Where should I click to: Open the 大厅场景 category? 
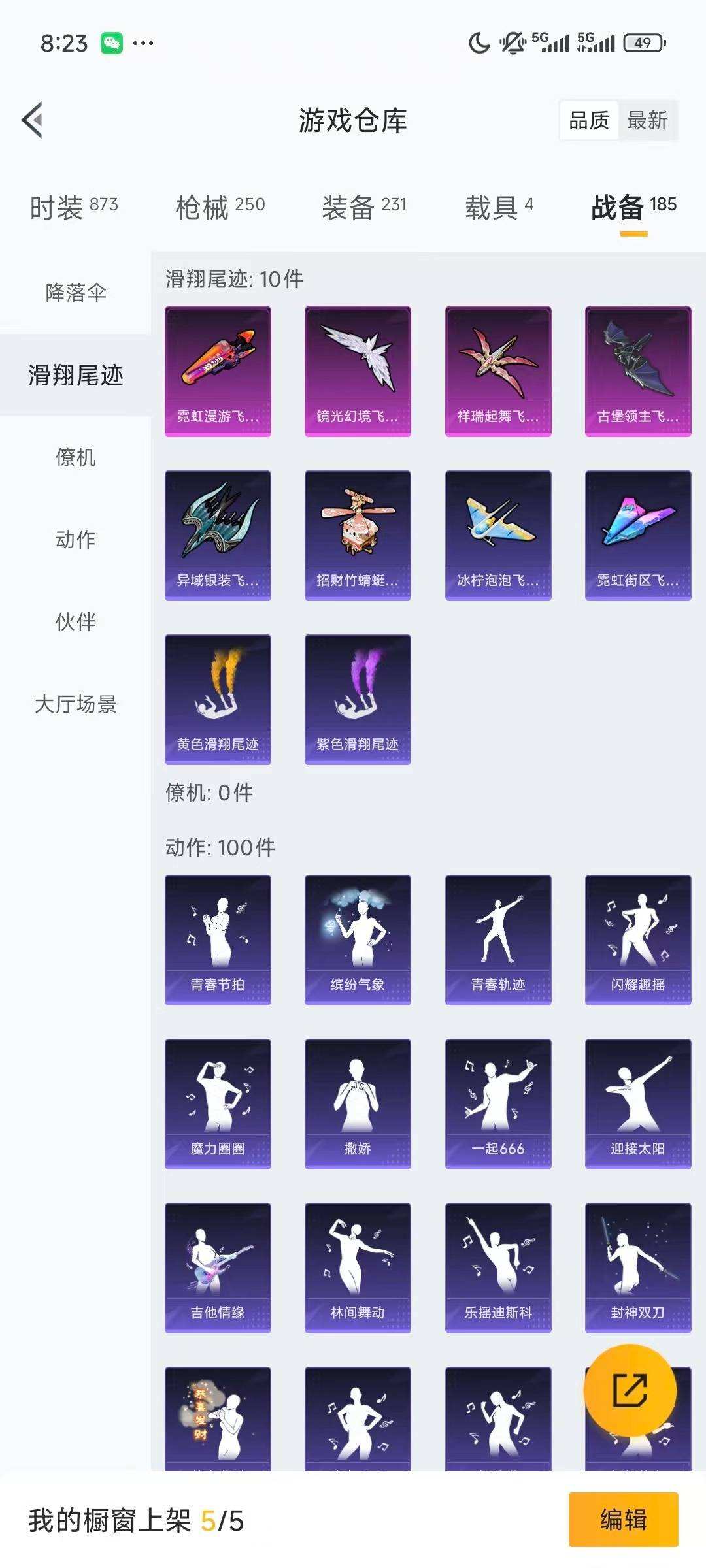click(x=76, y=704)
